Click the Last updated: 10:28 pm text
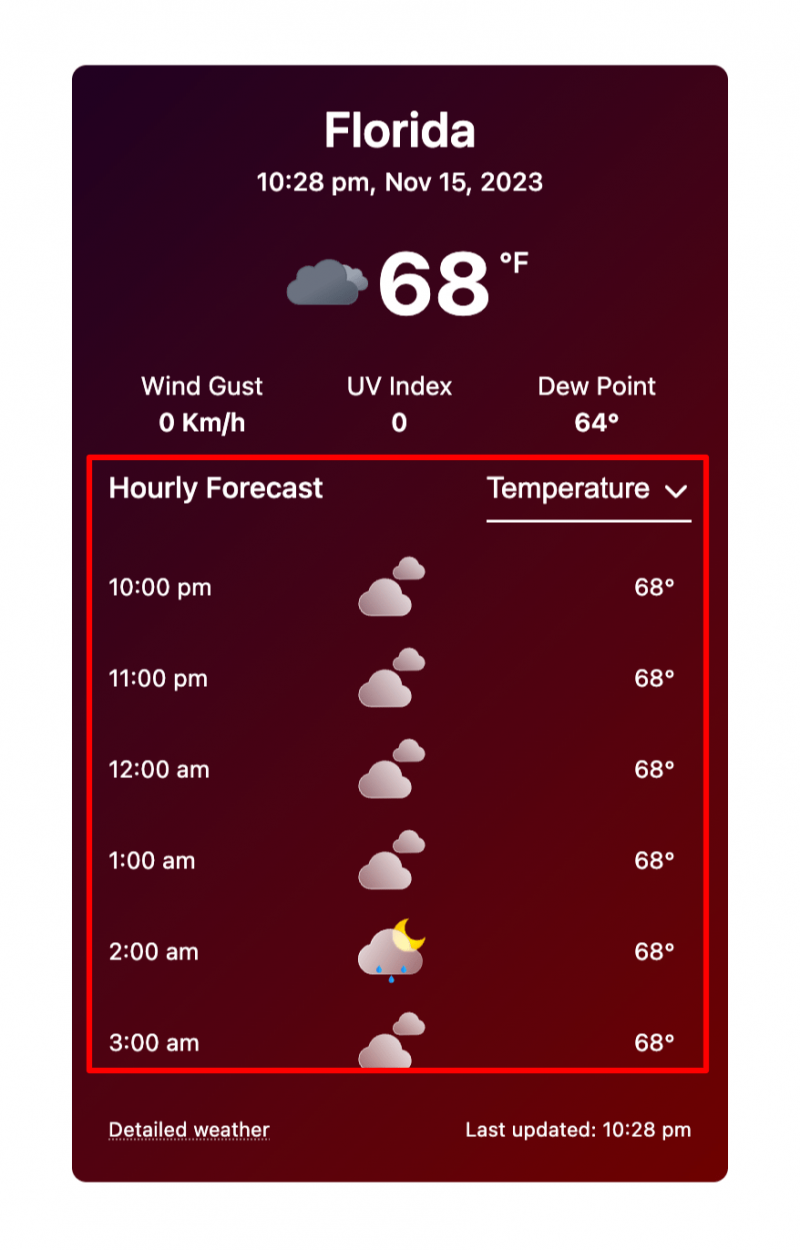The width and height of the screenshot is (800, 1250). click(578, 1129)
